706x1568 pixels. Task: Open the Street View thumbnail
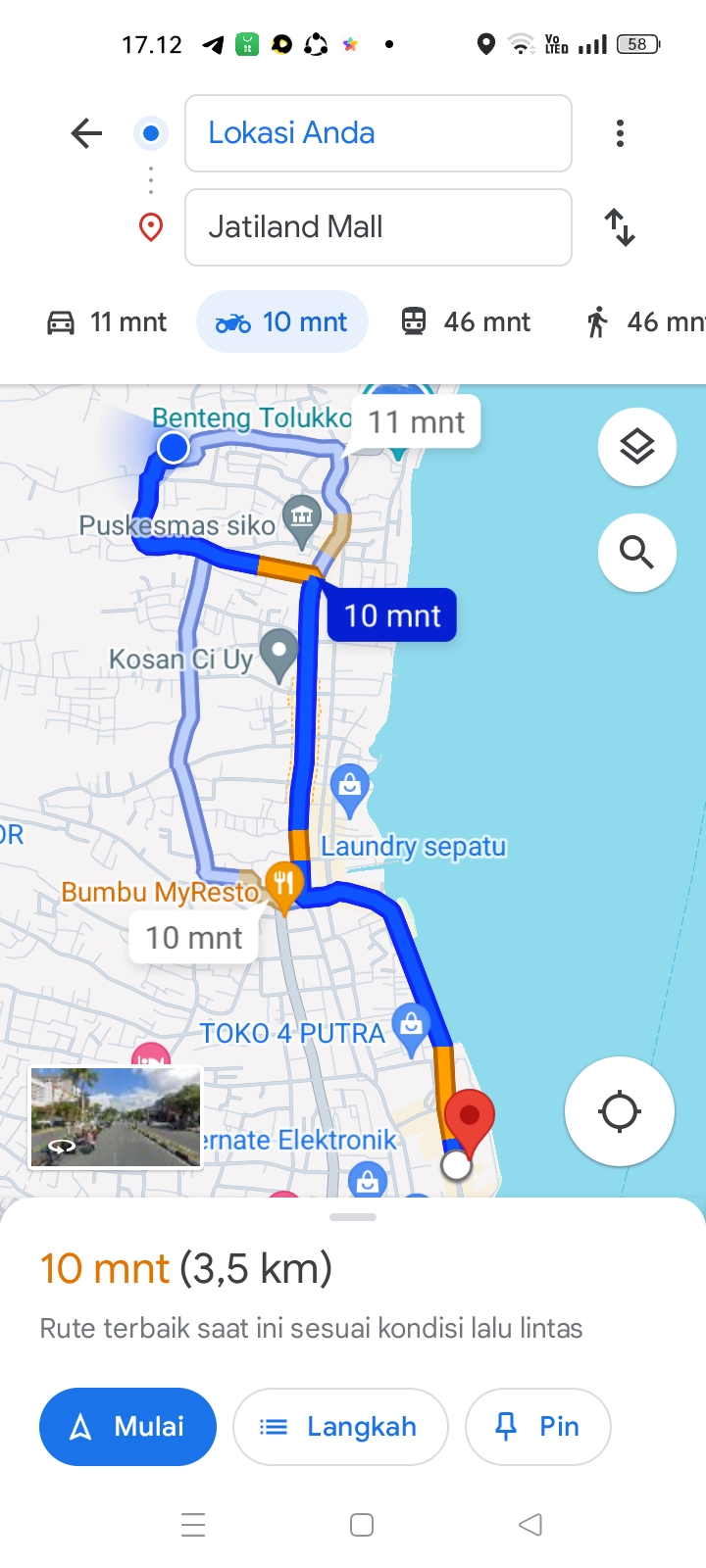pyautogui.click(x=116, y=1117)
